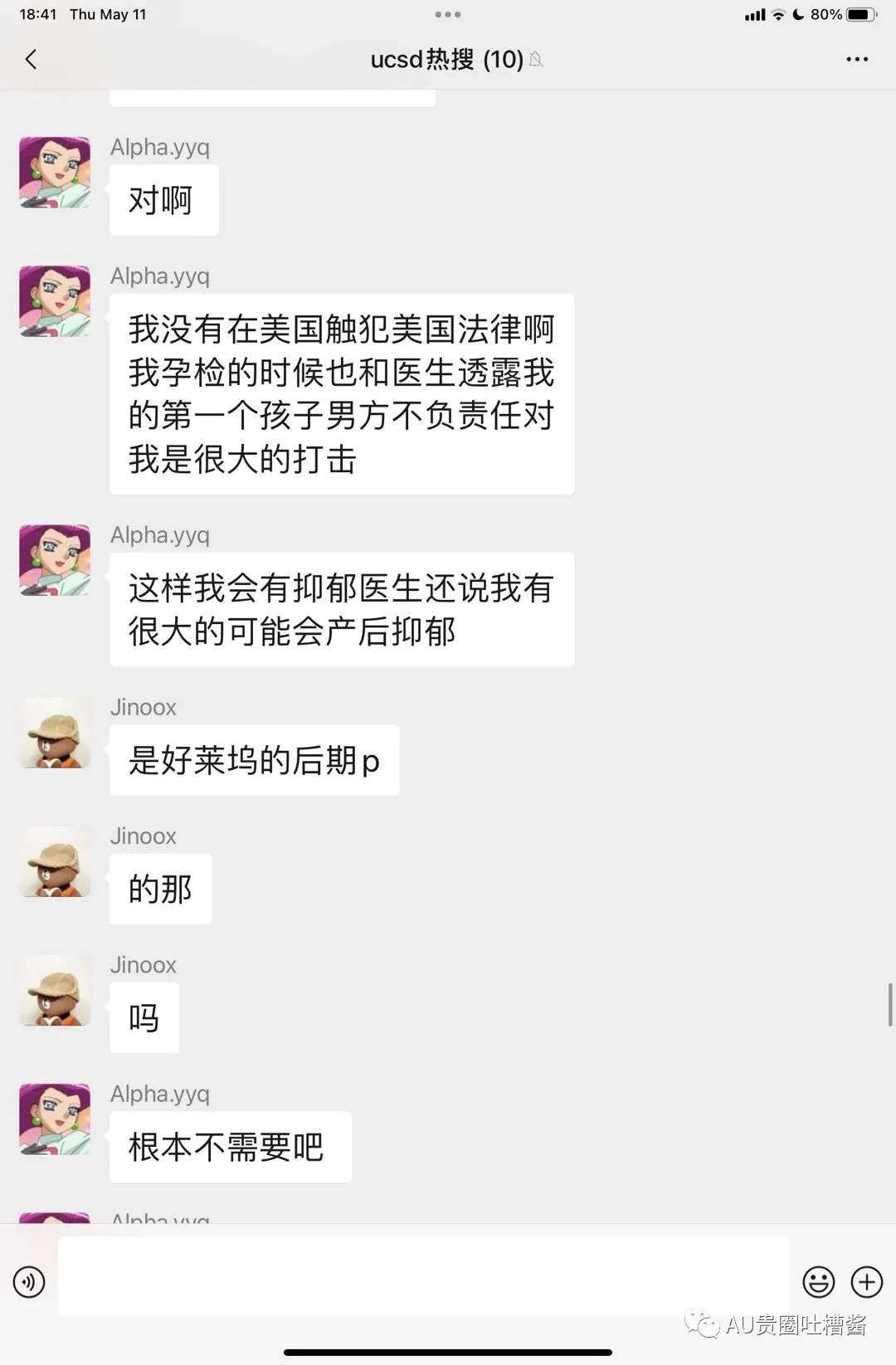Viewport: 896px width, 1365px height.
Task: Open Jinoox's avatar beside the 是好莱坞的后期p message
Action: point(55,733)
